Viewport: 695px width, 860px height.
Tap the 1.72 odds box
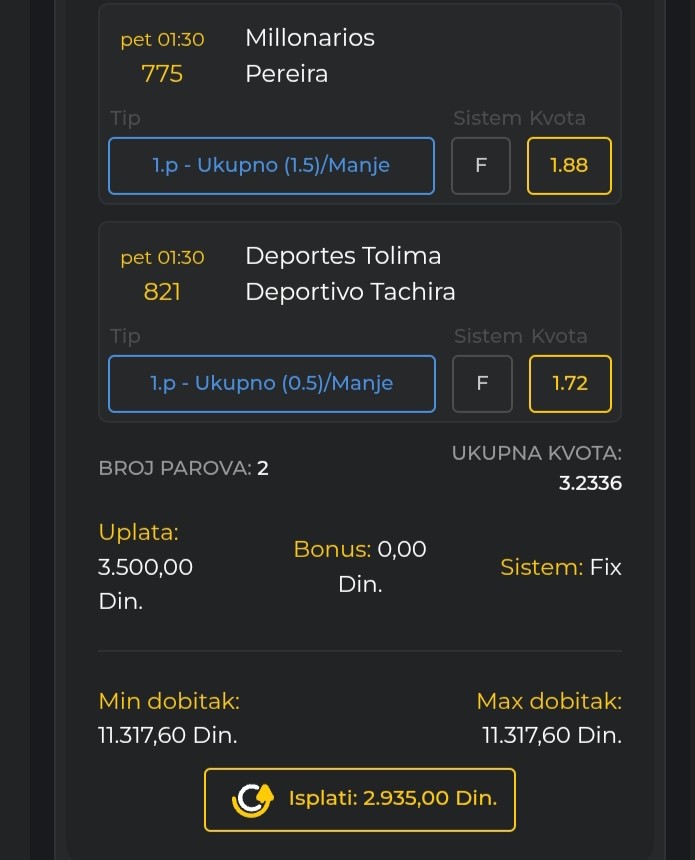click(x=570, y=383)
